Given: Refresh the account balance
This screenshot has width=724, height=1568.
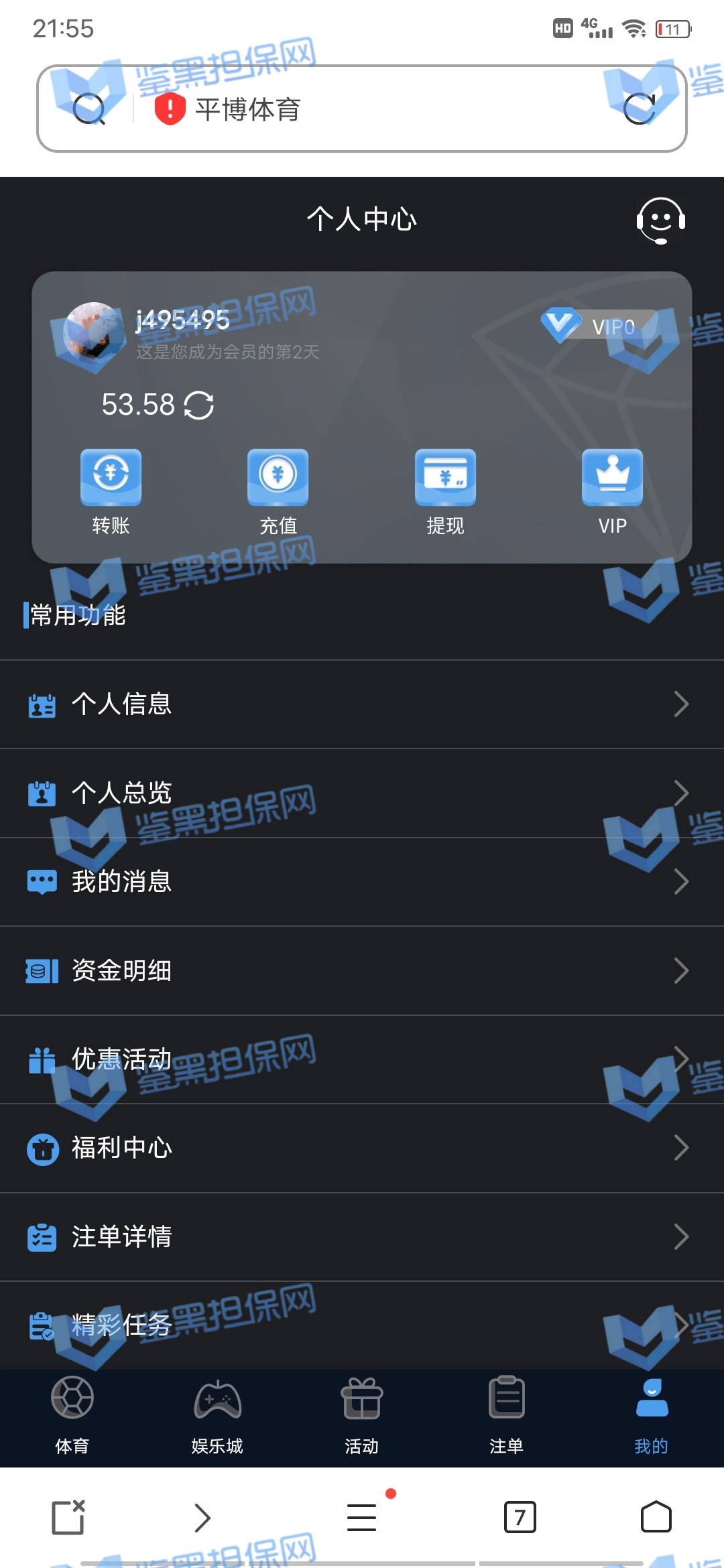Looking at the screenshot, I should click(199, 405).
